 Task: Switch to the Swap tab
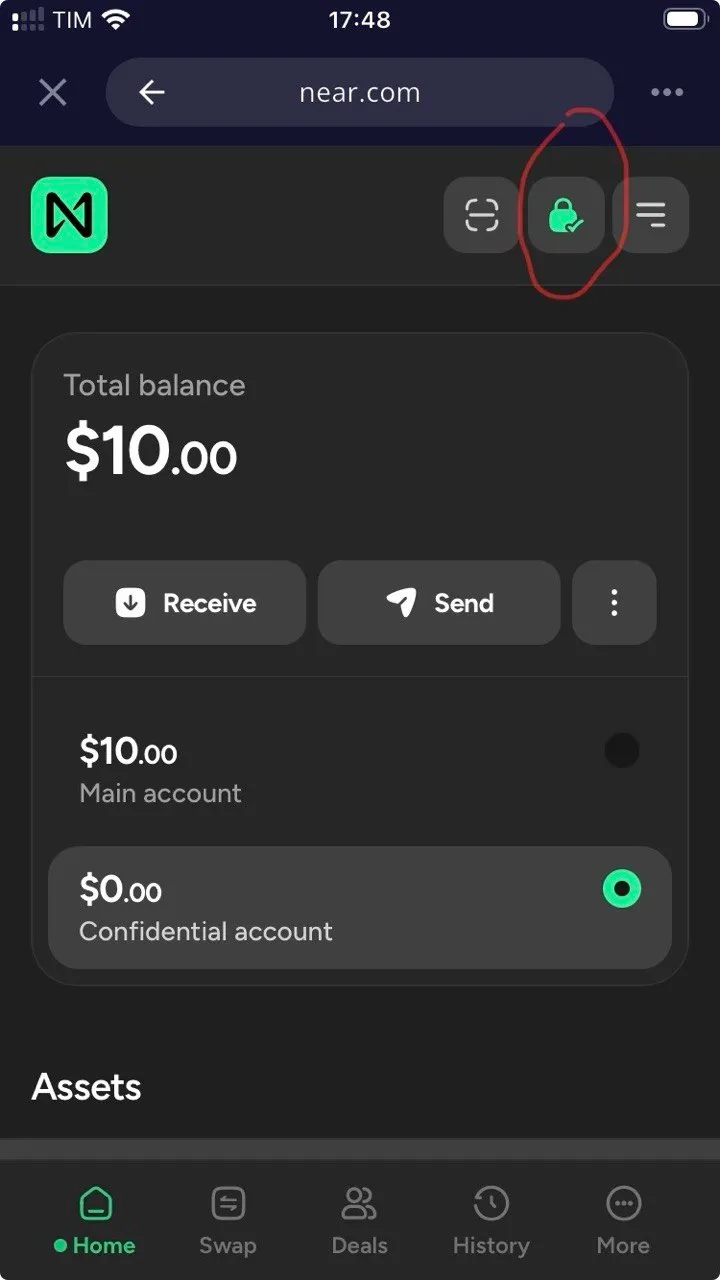coord(228,1220)
